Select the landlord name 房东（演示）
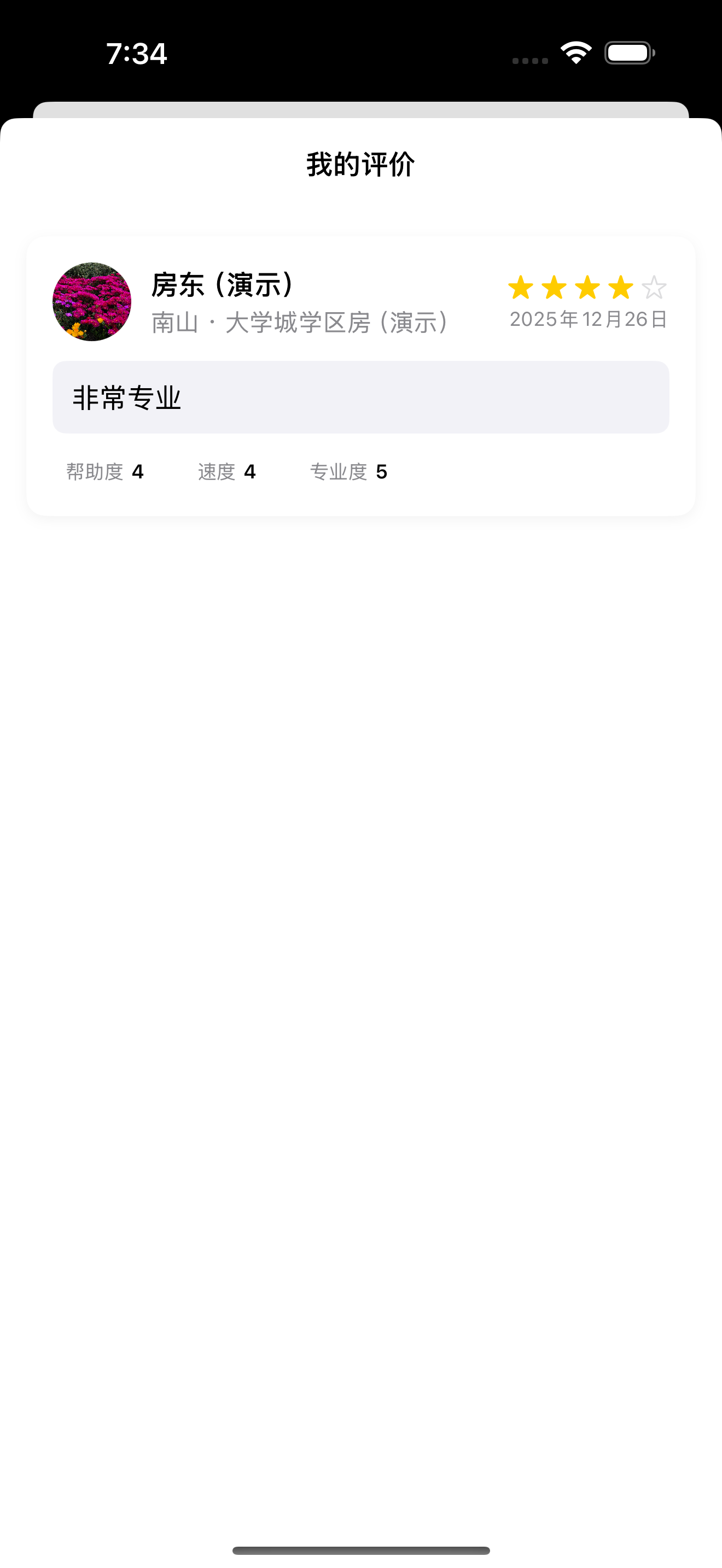Screen dimensions: 722x1568 point(222,284)
